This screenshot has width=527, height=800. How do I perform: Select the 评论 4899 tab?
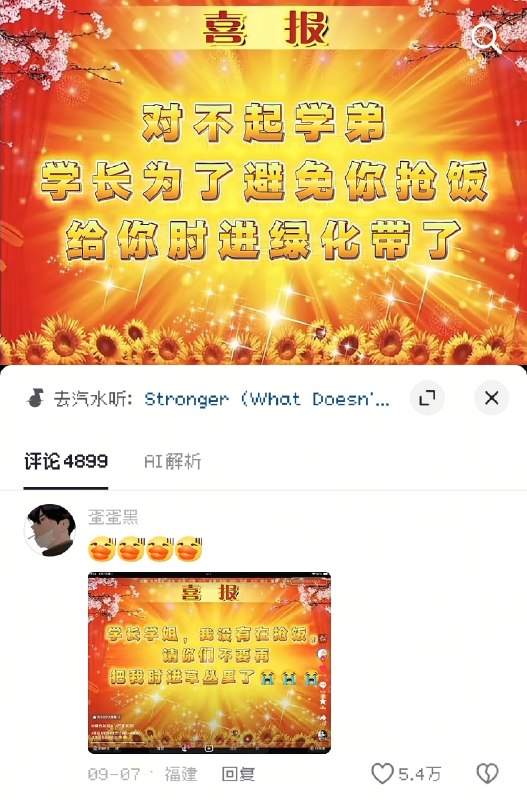click(x=66, y=462)
